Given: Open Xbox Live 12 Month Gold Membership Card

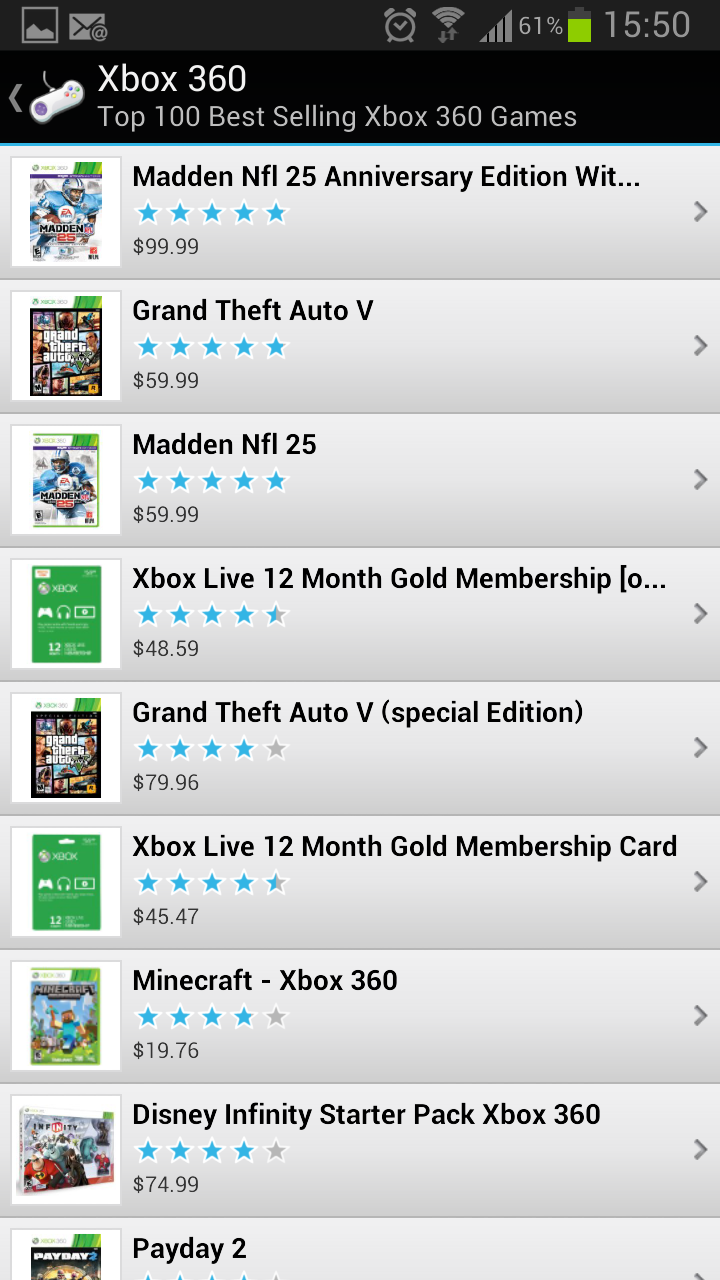Looking at the screenshot, I should [x=360, y=882].
